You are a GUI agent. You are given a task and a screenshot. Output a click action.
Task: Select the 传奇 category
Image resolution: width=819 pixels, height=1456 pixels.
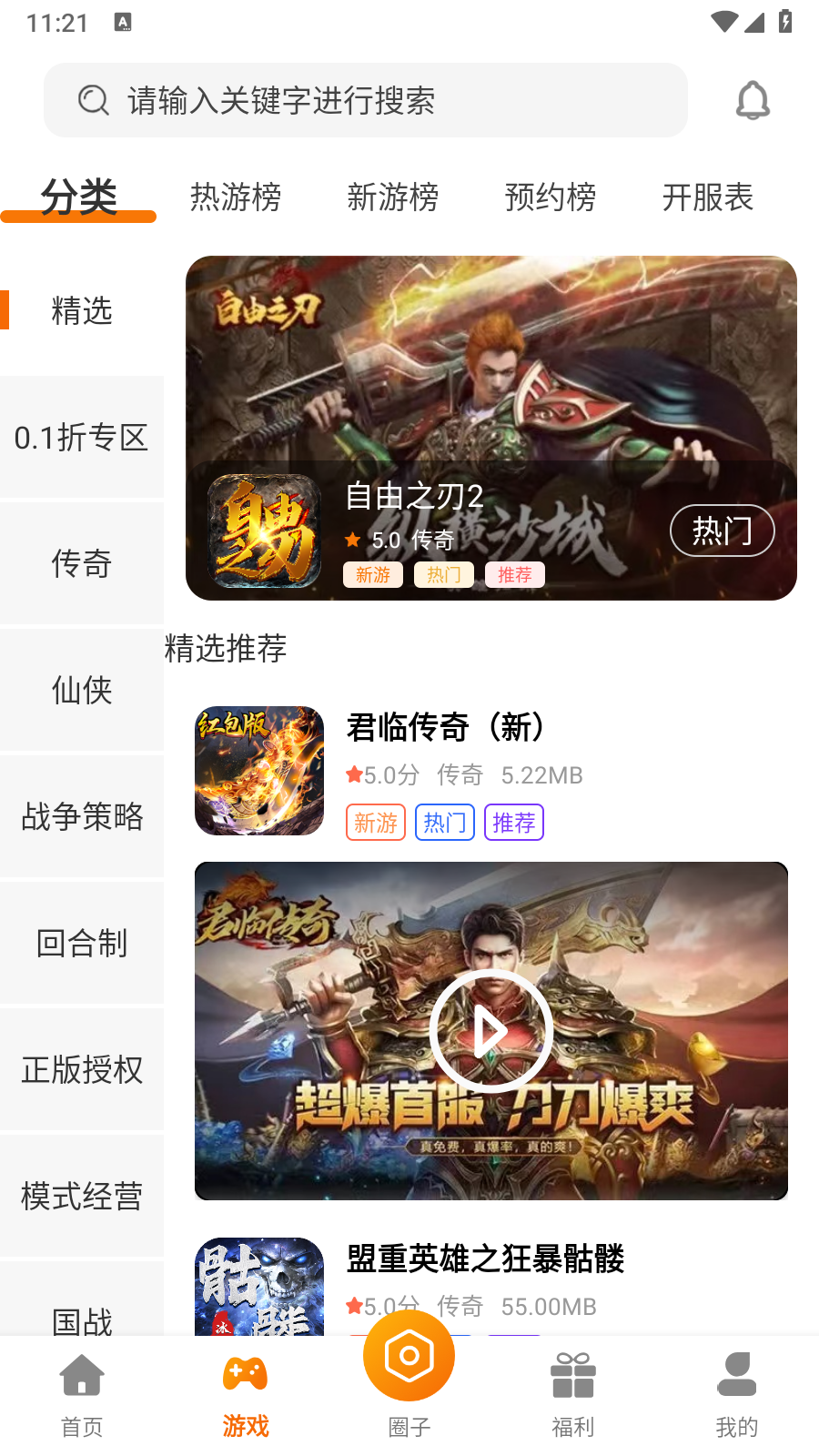click(x=82, y=564)
